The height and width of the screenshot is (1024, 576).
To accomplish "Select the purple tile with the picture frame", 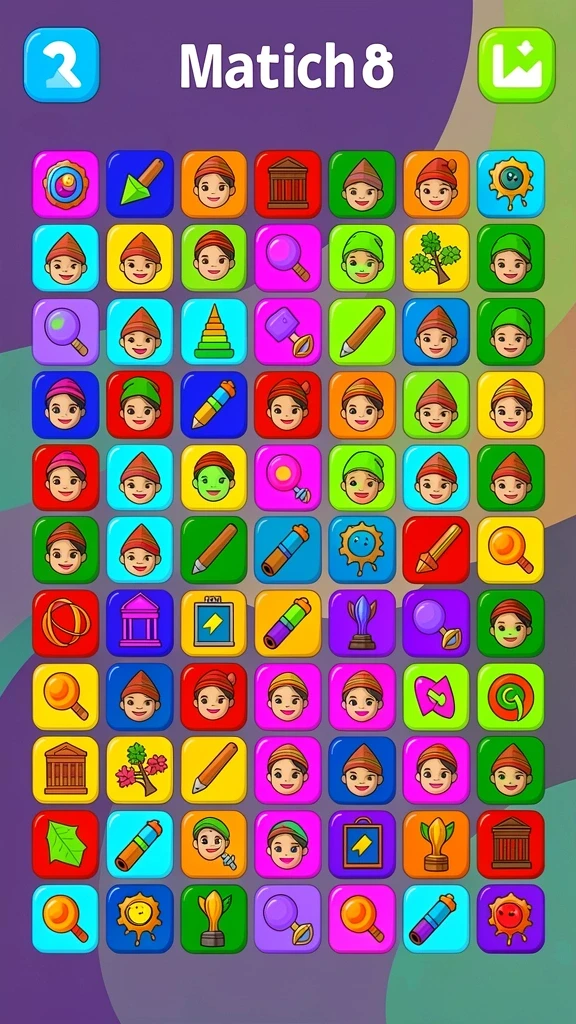I will 362,844.
